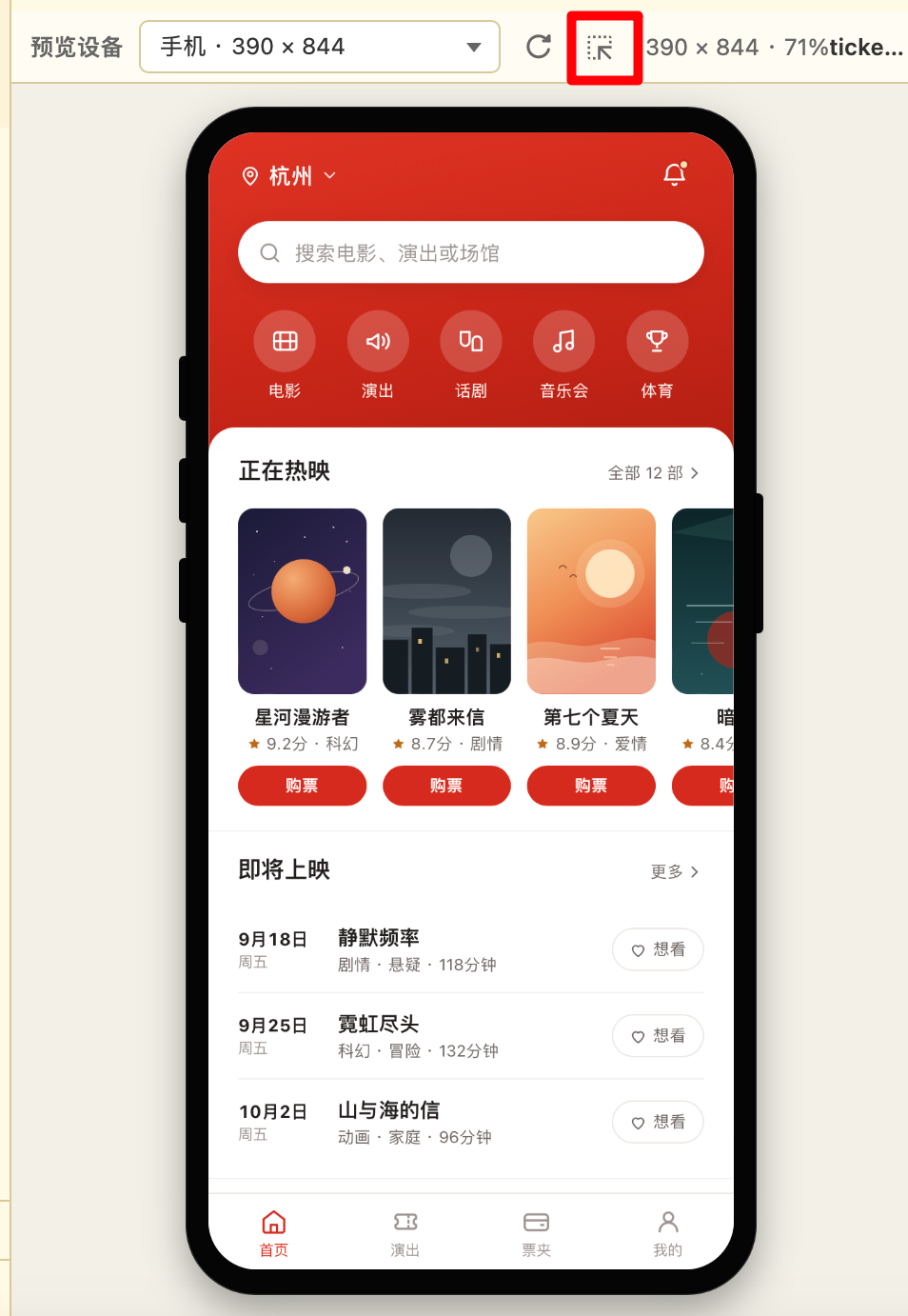Buy tickets for 雾都来信
908x1316 pixels.
coord(446,786)
